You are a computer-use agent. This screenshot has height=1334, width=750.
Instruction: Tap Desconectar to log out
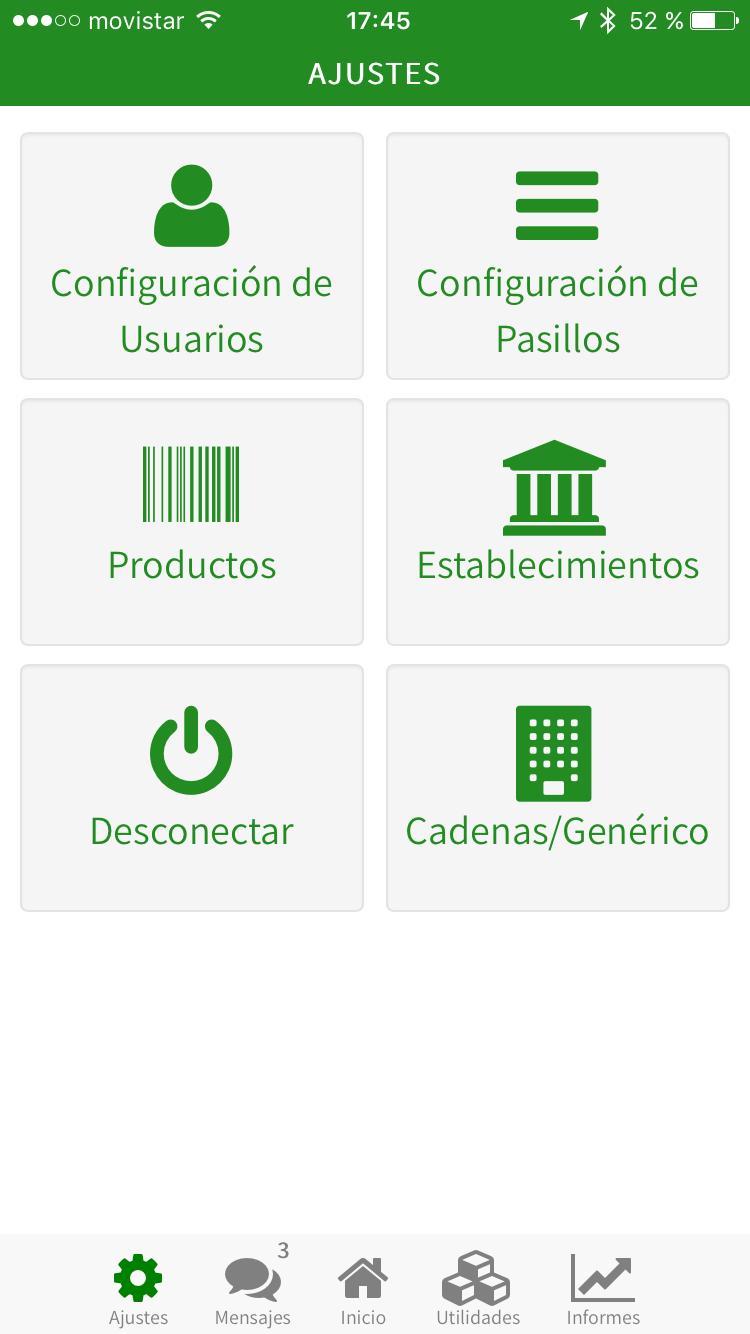[192, 788]
